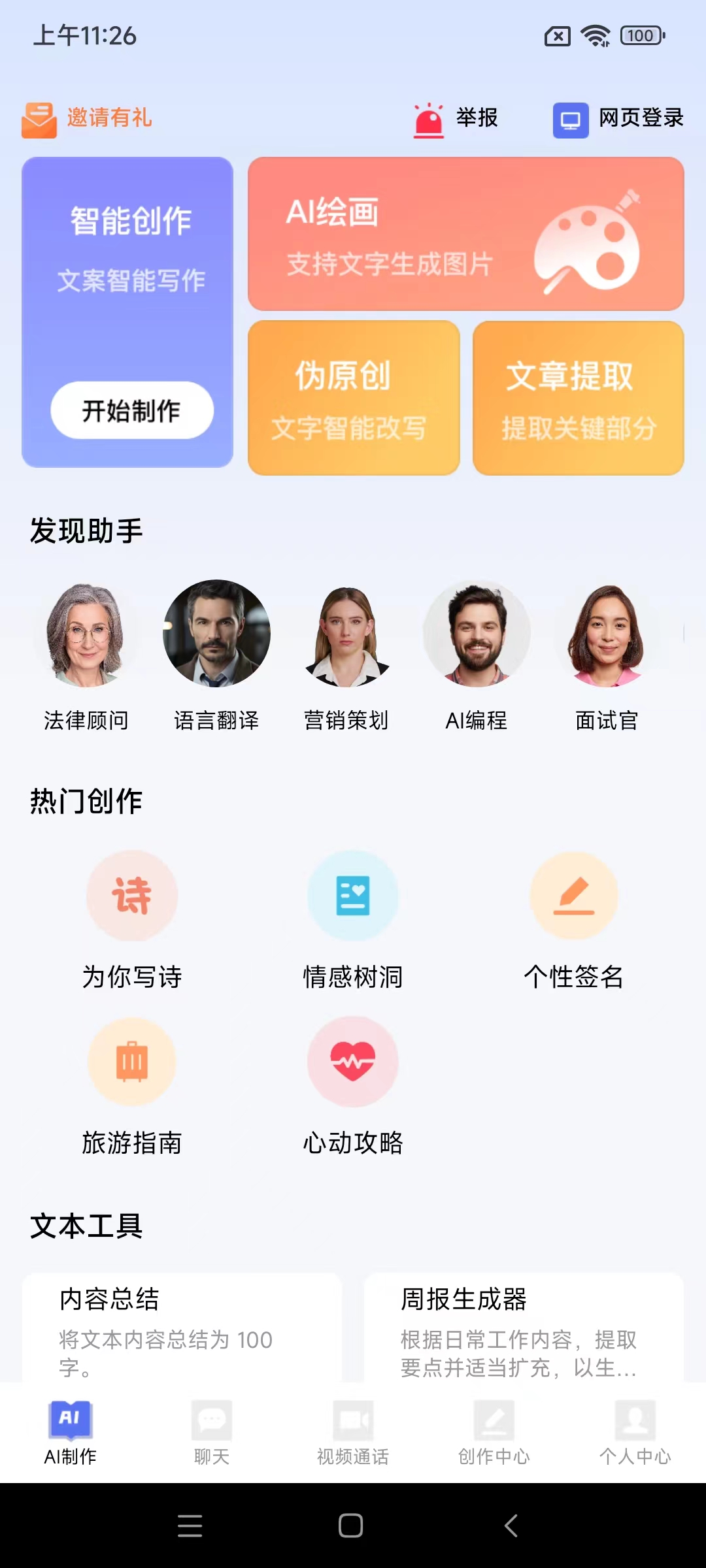
Task: Open the AI编程 assistant
Action: pyautogui.click(x=477, y=653)
